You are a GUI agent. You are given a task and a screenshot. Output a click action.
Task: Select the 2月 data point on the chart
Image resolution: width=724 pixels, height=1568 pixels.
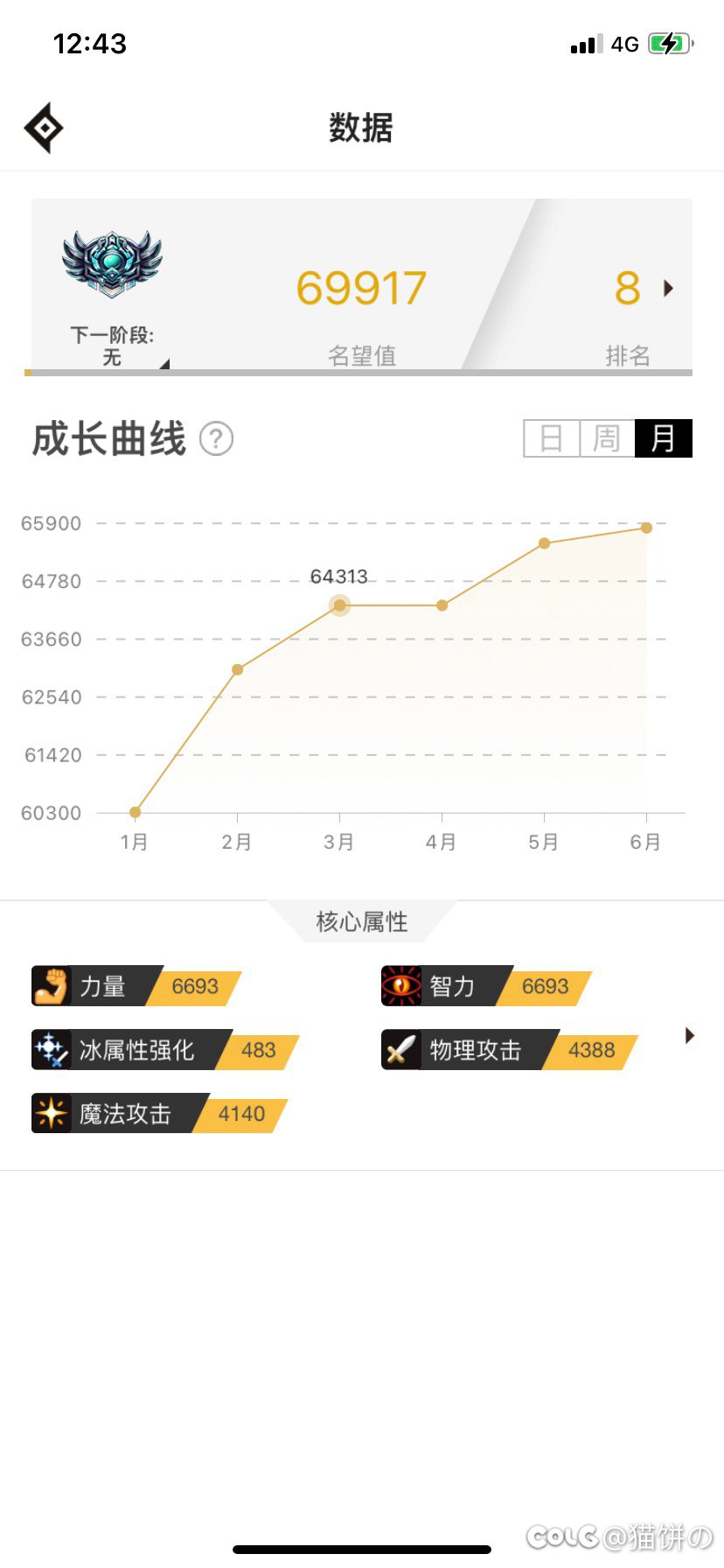(x=237, y=669)
